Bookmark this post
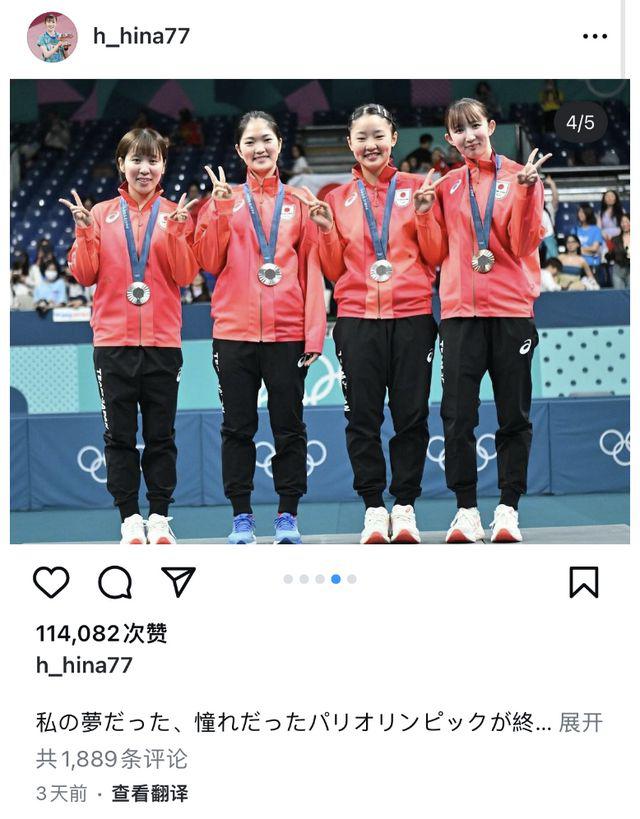The height and width of the screenshot is (819, 640). (x=584, y=581)
